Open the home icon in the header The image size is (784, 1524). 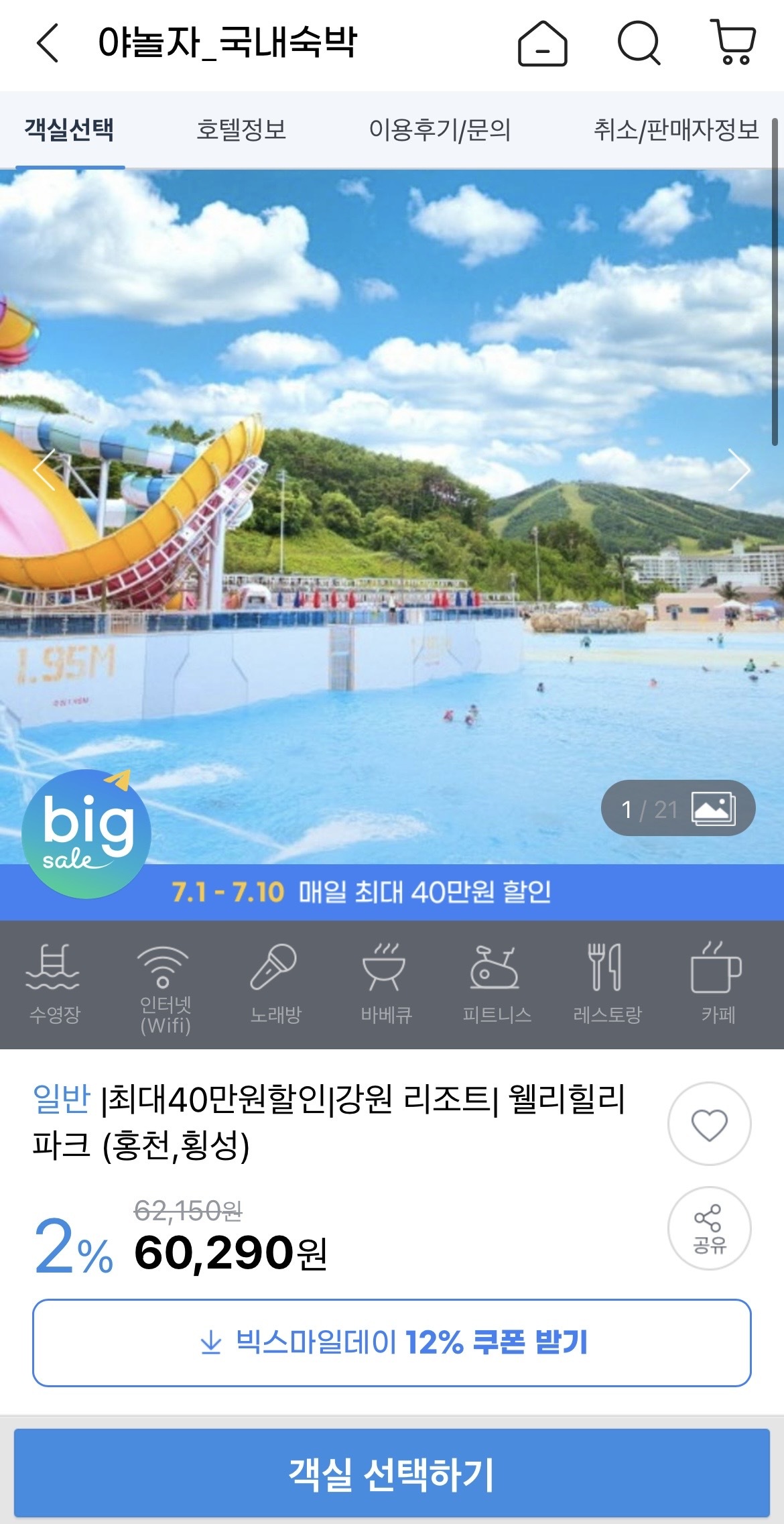click(542, 44)
